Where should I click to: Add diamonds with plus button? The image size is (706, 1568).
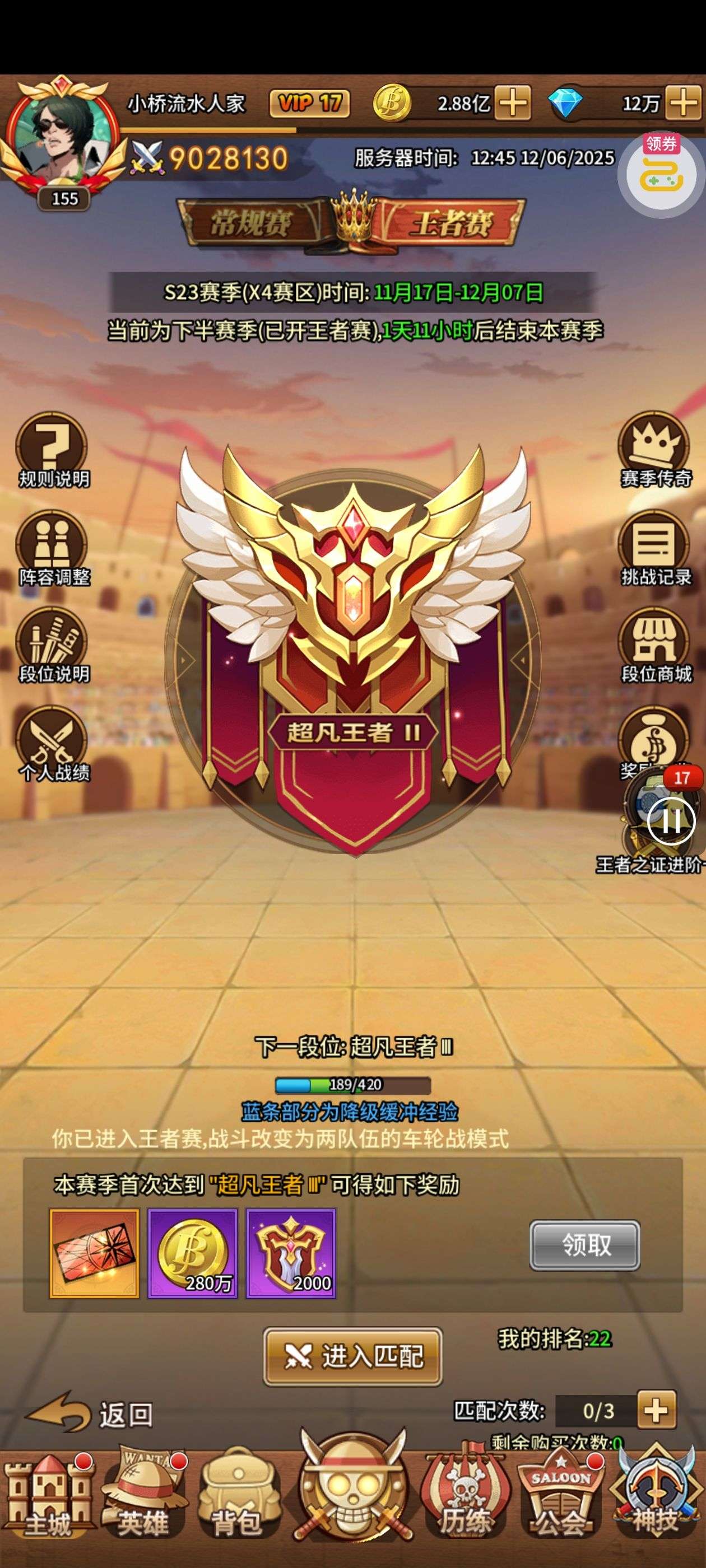(684, 102)
